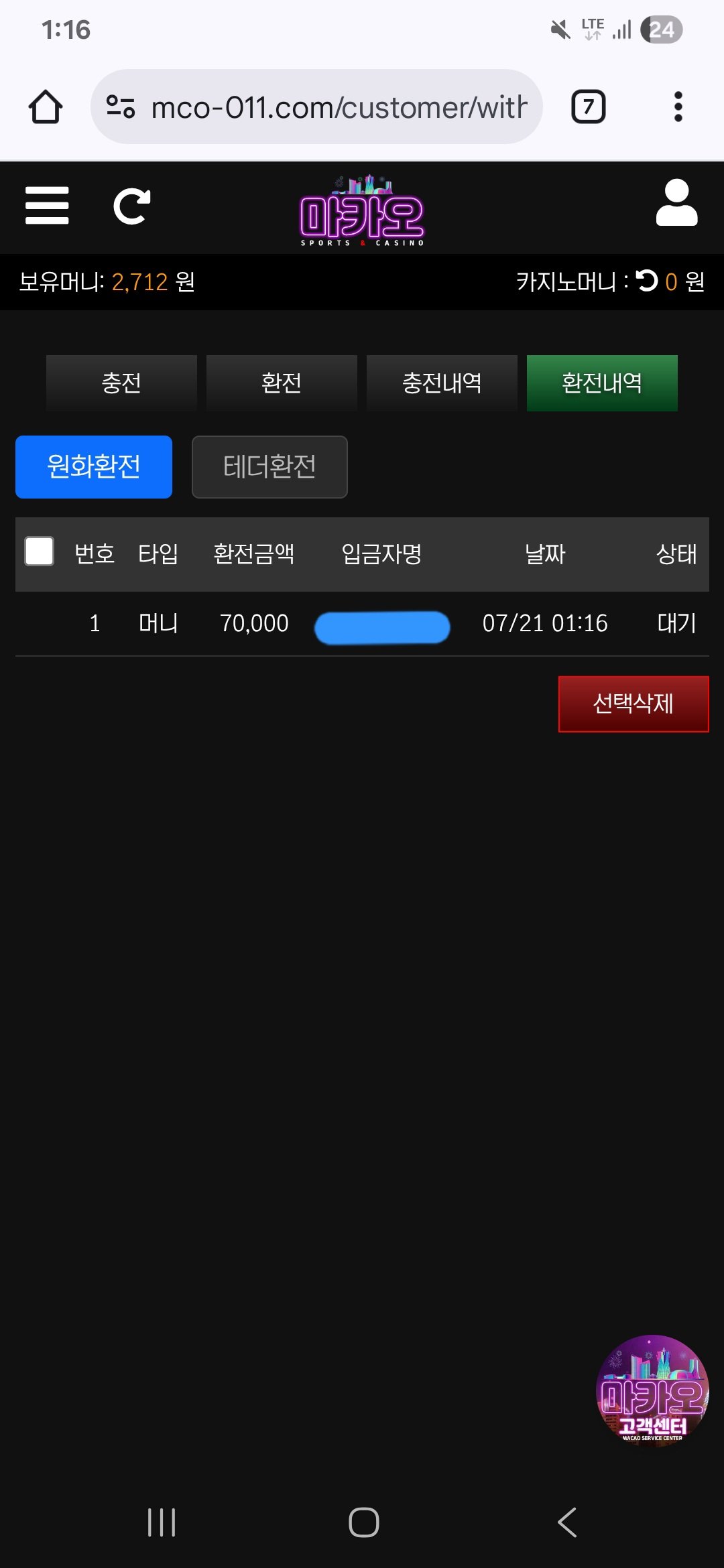Refresh the casino money balance
The width and height of the screenshot is (724, 1568).
(647, 281)
